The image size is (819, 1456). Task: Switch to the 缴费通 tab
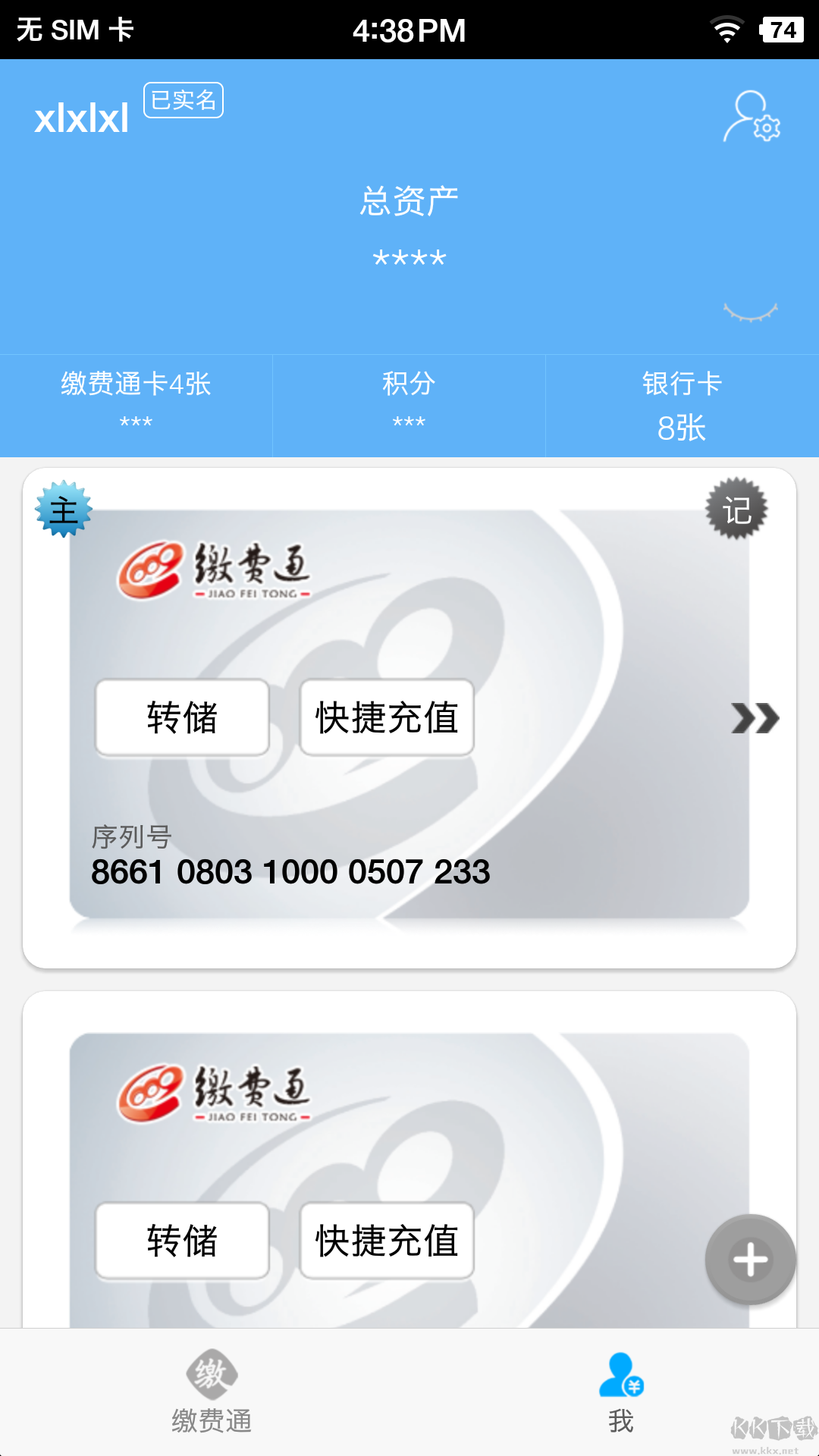coord(212,1392)
